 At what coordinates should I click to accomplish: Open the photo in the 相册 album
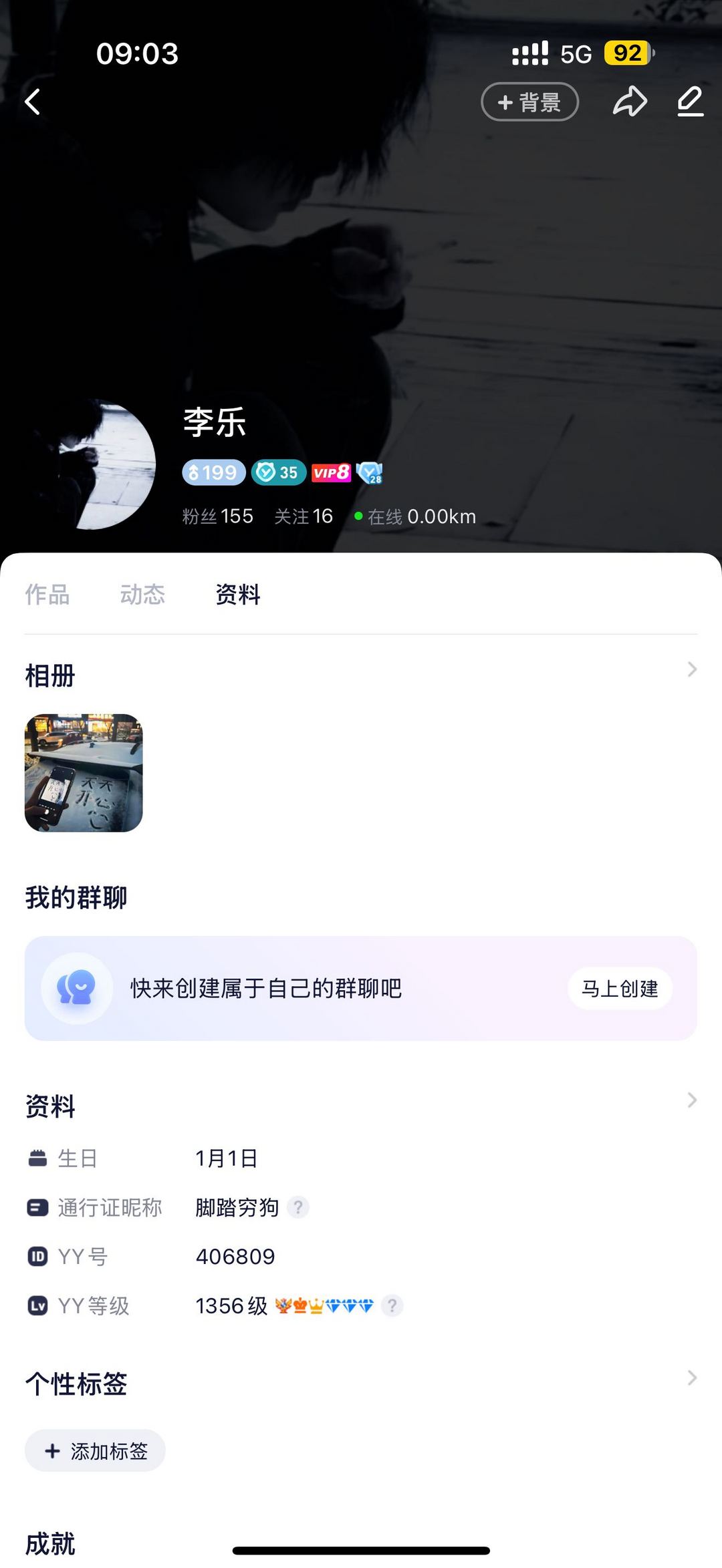click(x=84, y=773)
